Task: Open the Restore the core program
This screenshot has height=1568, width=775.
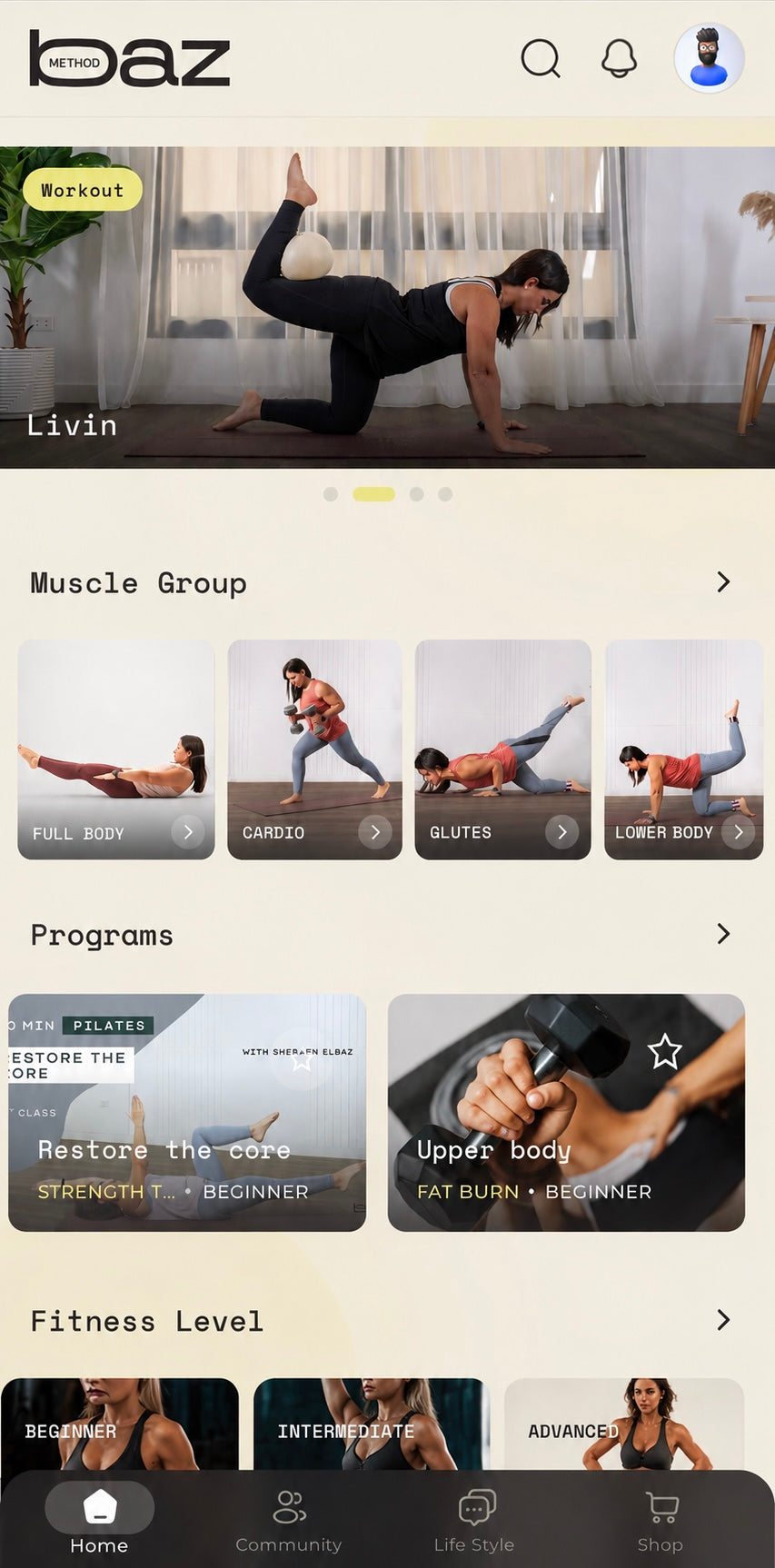Action: [x=187, y=1113]
